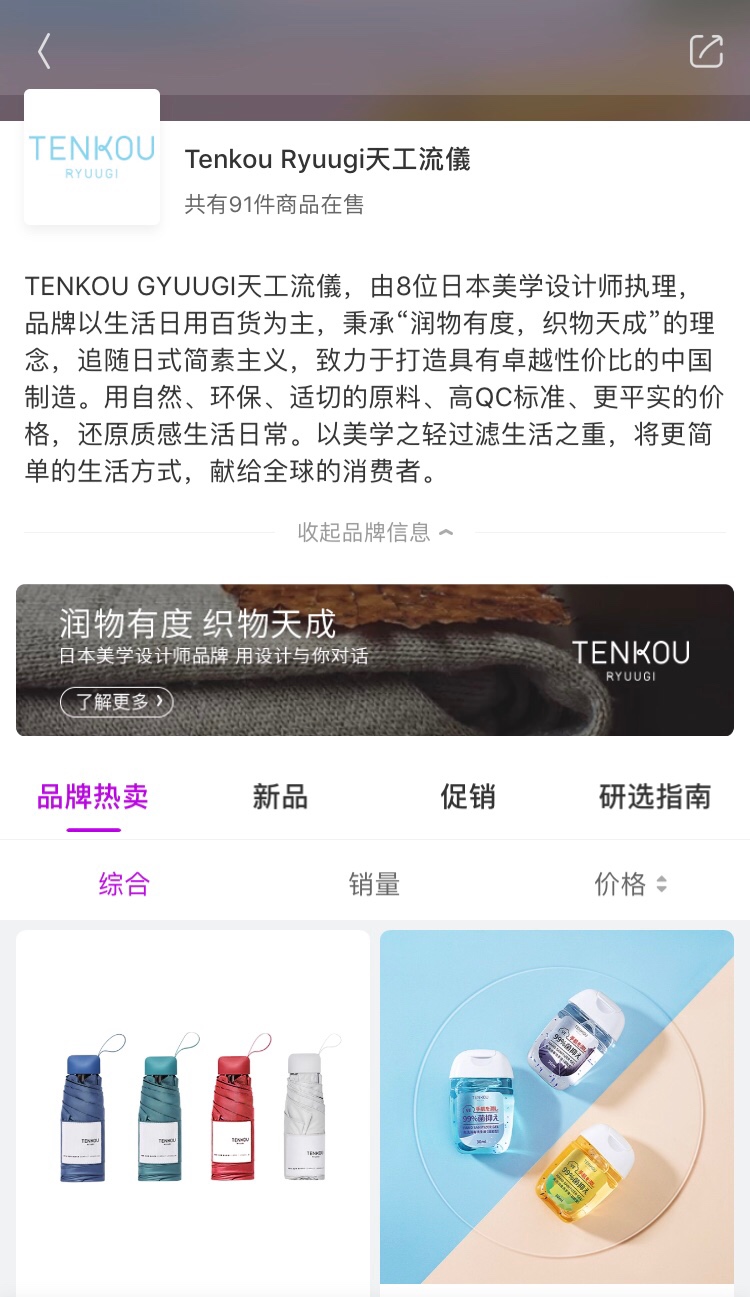Switch to the 新品 tab
750x1297 pixels.
click(280, 797)
